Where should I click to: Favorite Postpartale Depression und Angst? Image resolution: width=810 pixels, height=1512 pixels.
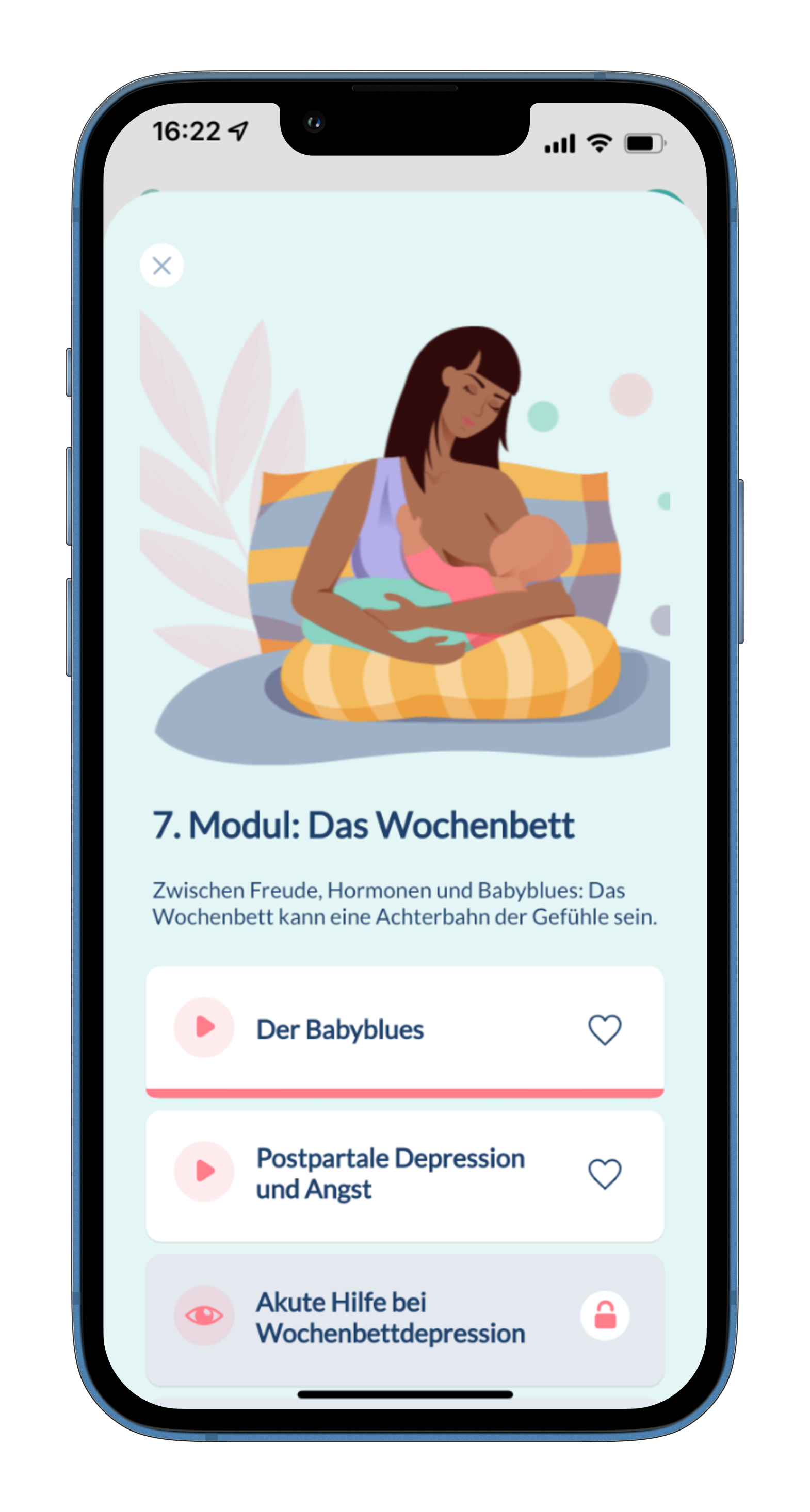(605, 1174)
